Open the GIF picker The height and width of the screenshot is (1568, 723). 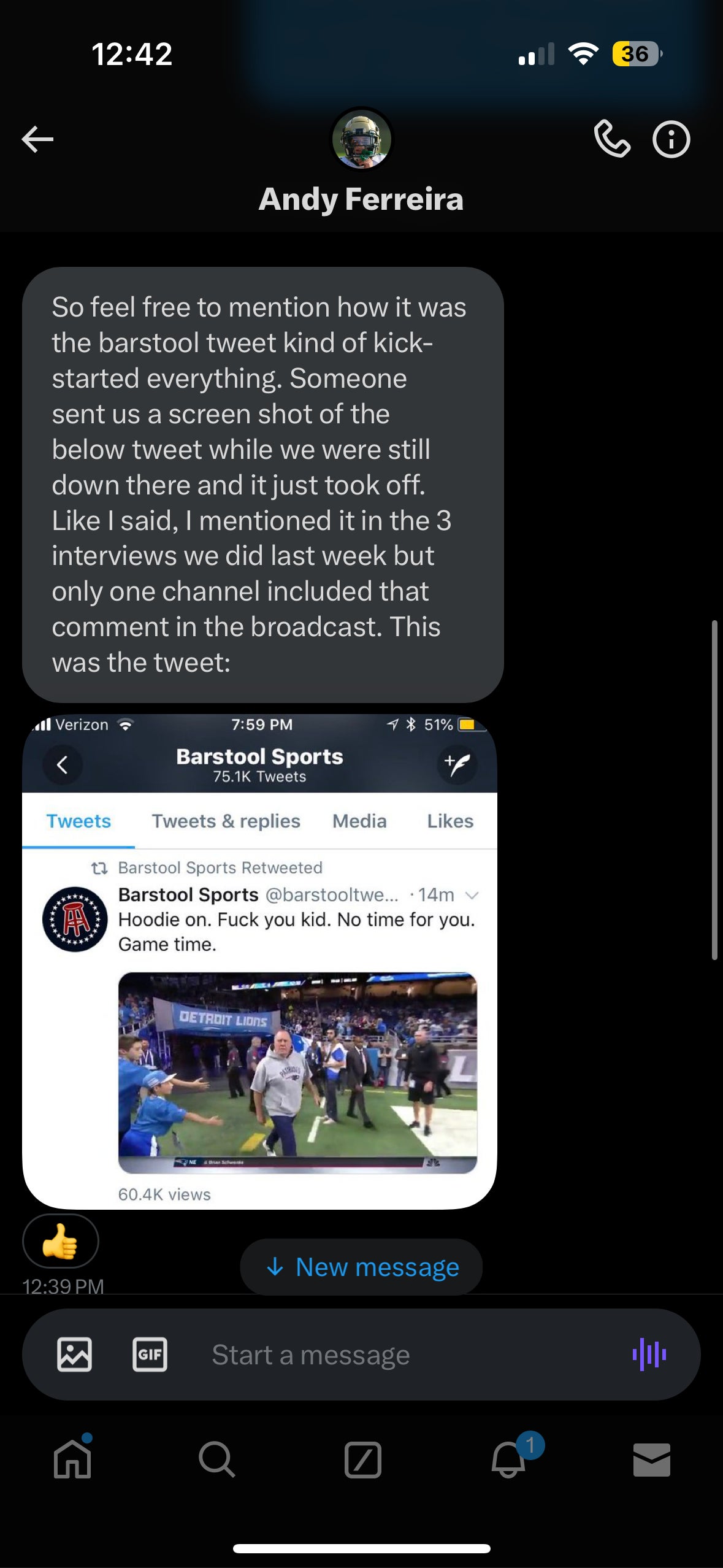coord(150,1355)
